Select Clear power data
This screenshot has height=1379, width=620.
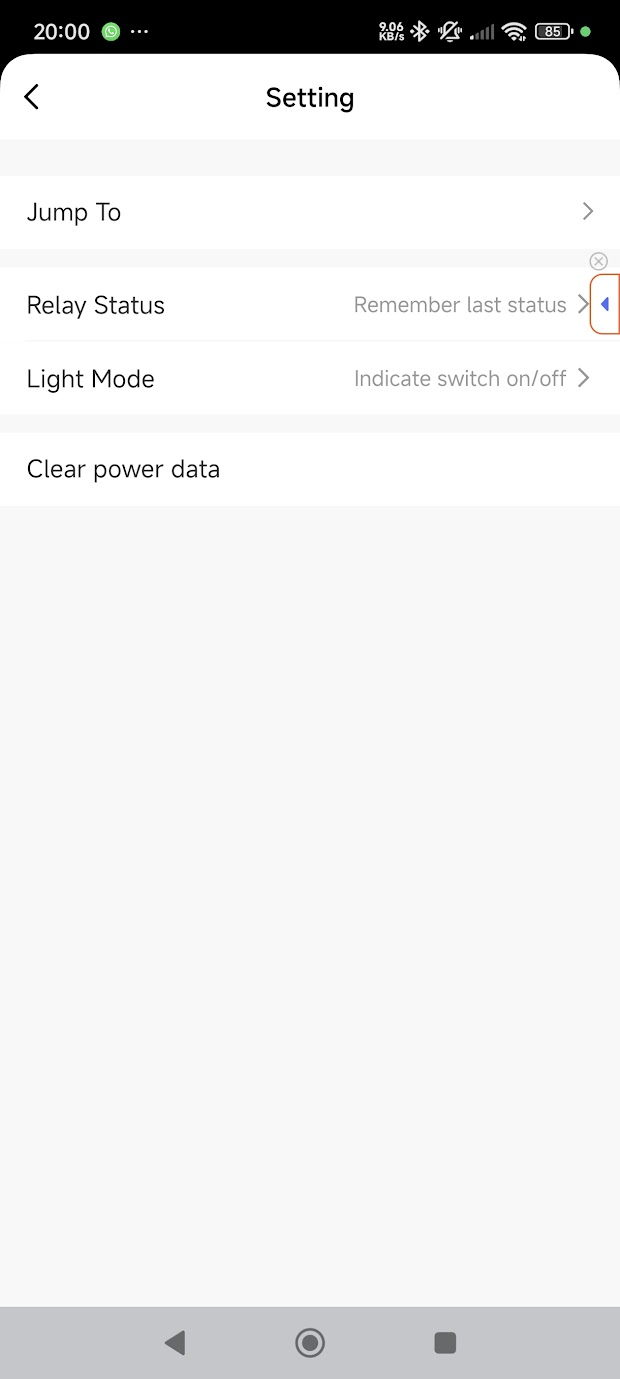[310, 469]
